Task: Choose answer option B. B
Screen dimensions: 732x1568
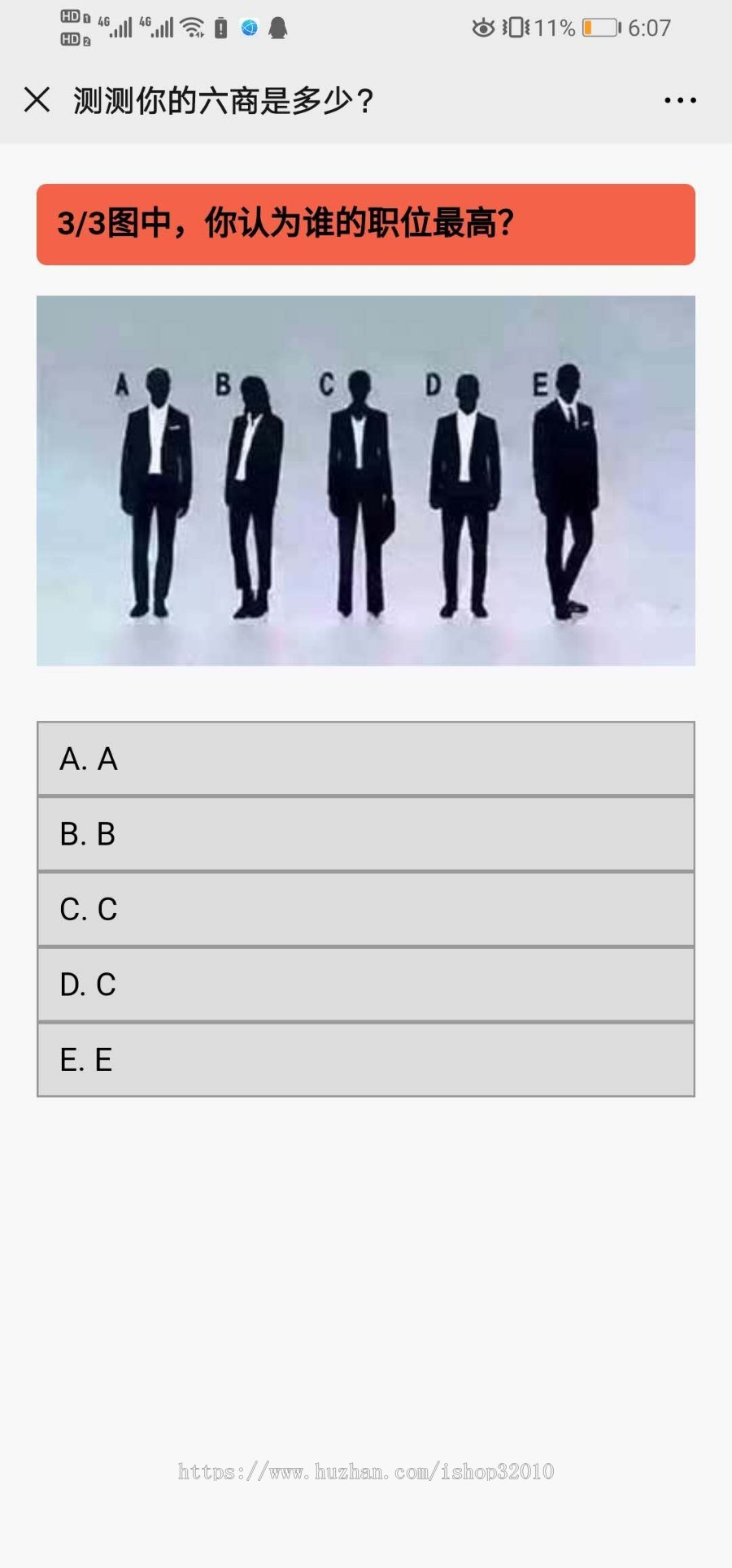Action: 365,834
